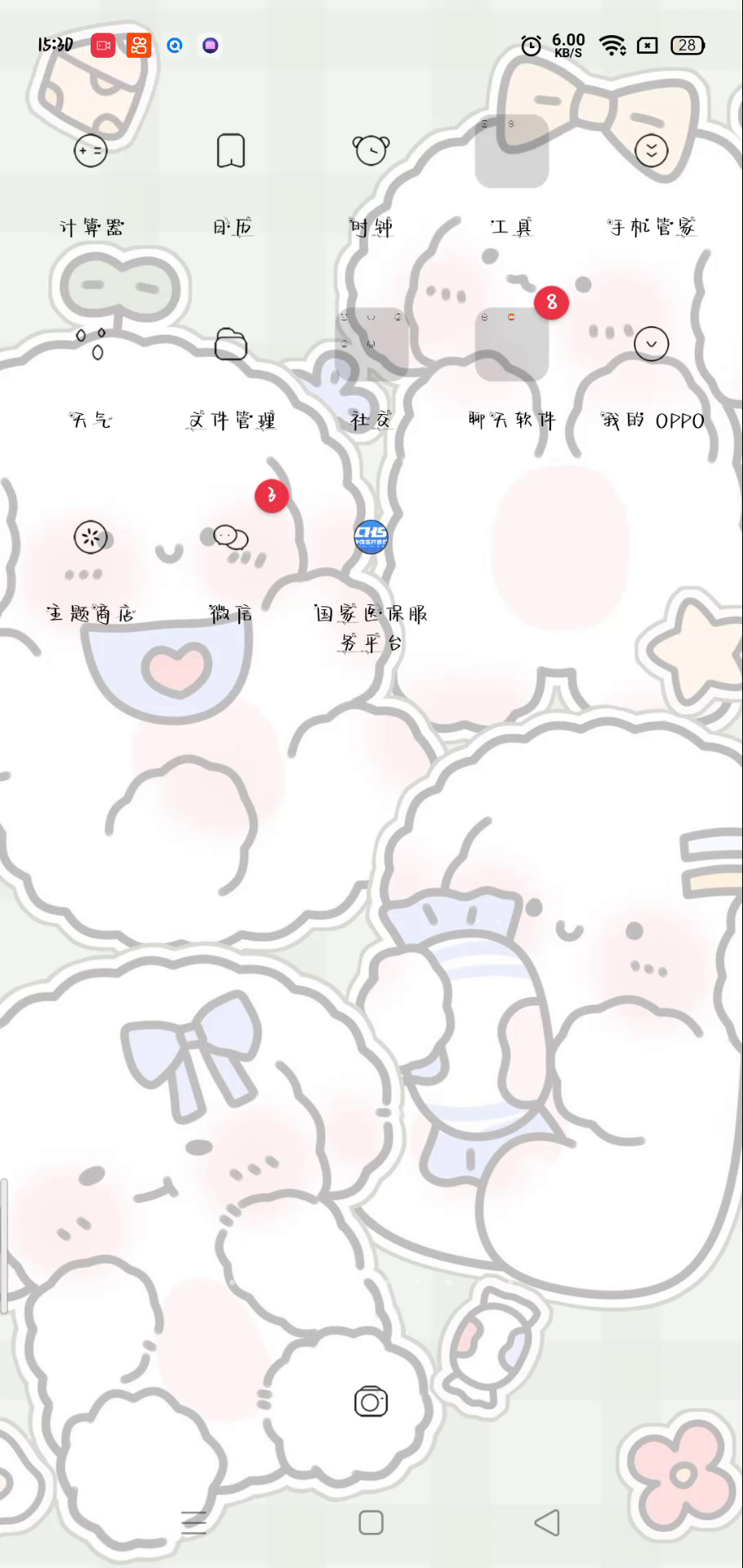Open 主题商店 theme store
The image size is (743, 1568).
click(91, 537)
